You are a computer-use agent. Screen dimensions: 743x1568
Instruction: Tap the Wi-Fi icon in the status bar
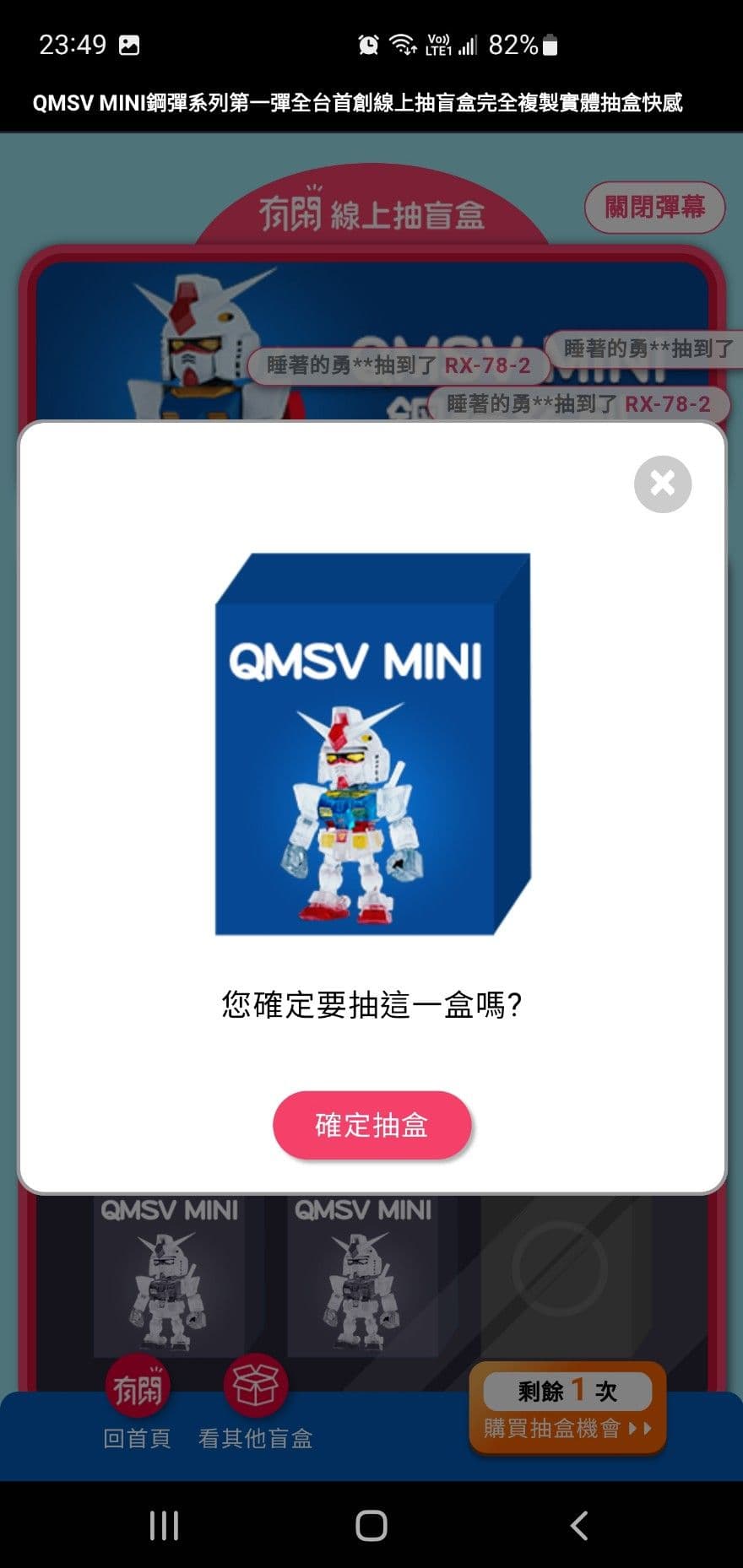point(404,44)
